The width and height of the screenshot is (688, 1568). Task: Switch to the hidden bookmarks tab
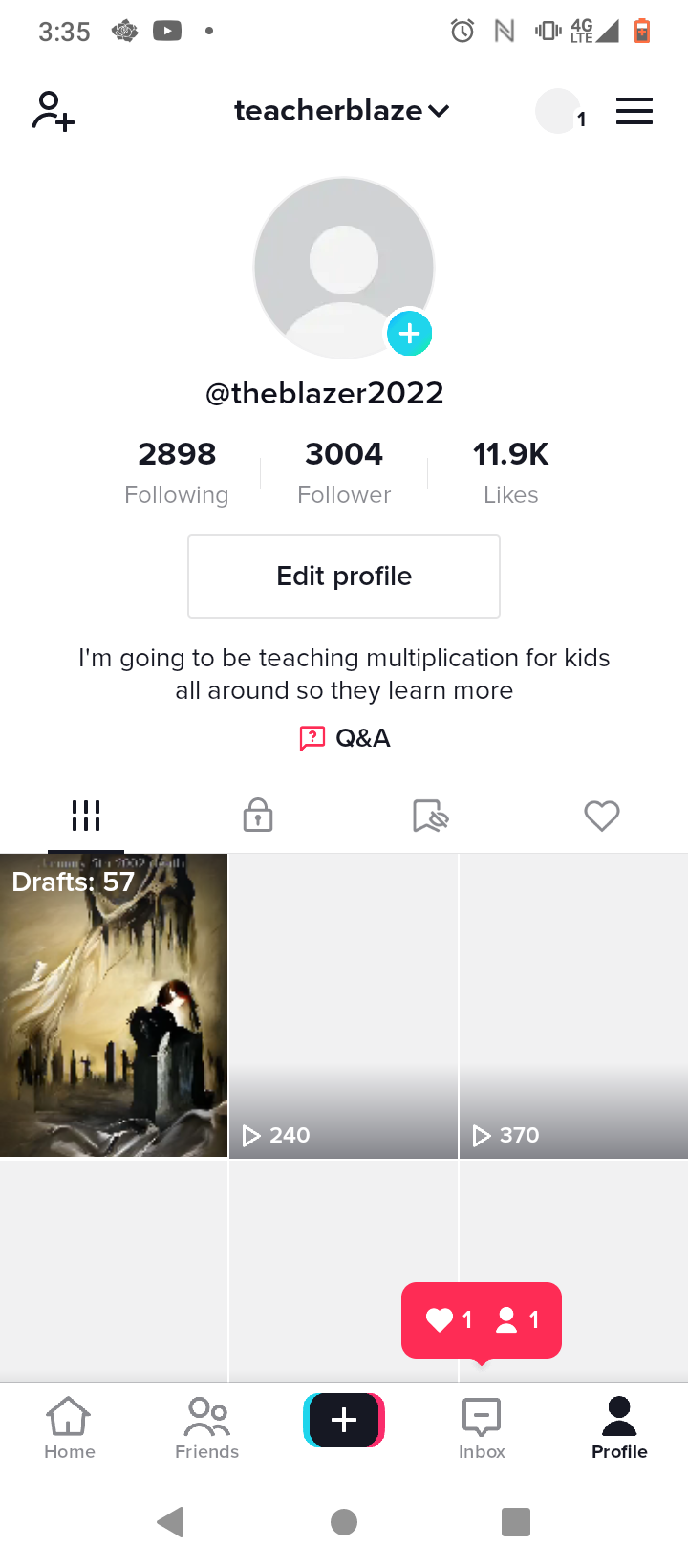pyautogui.click(x=430, y=816)
